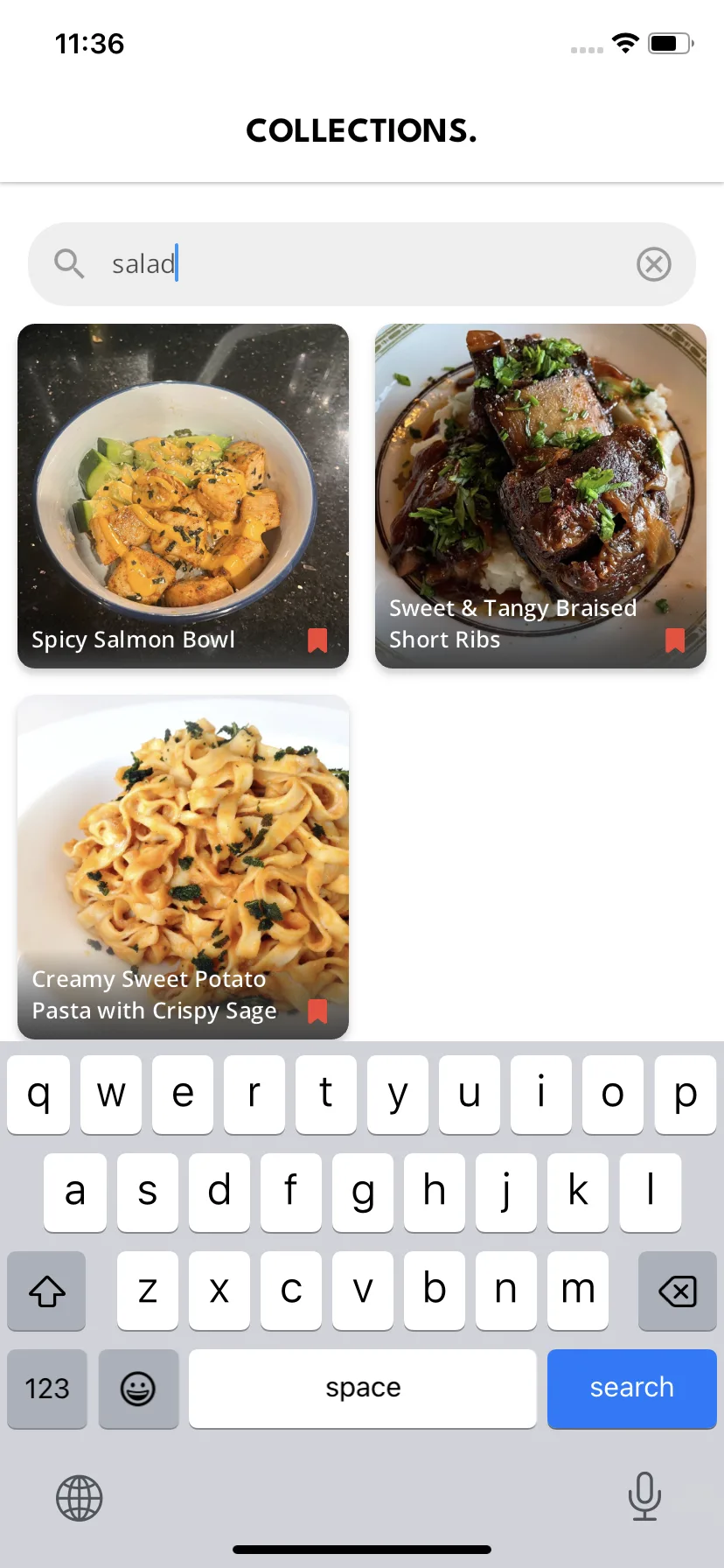Clear the search text with the X button
This screenshot has width=724, height=1568.
pyautogui.click(x=653, y=264)
